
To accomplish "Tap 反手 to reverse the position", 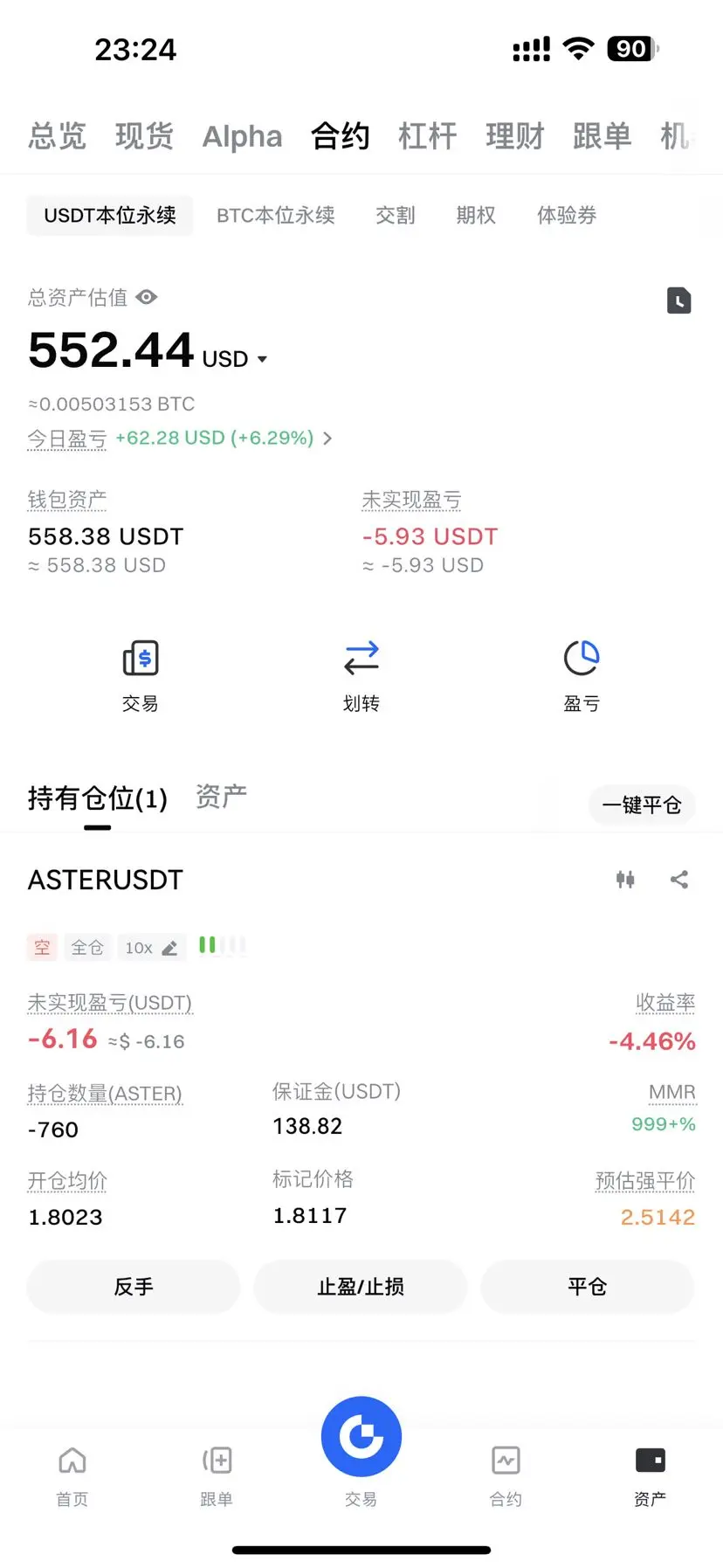I will tap(134, 1286).
